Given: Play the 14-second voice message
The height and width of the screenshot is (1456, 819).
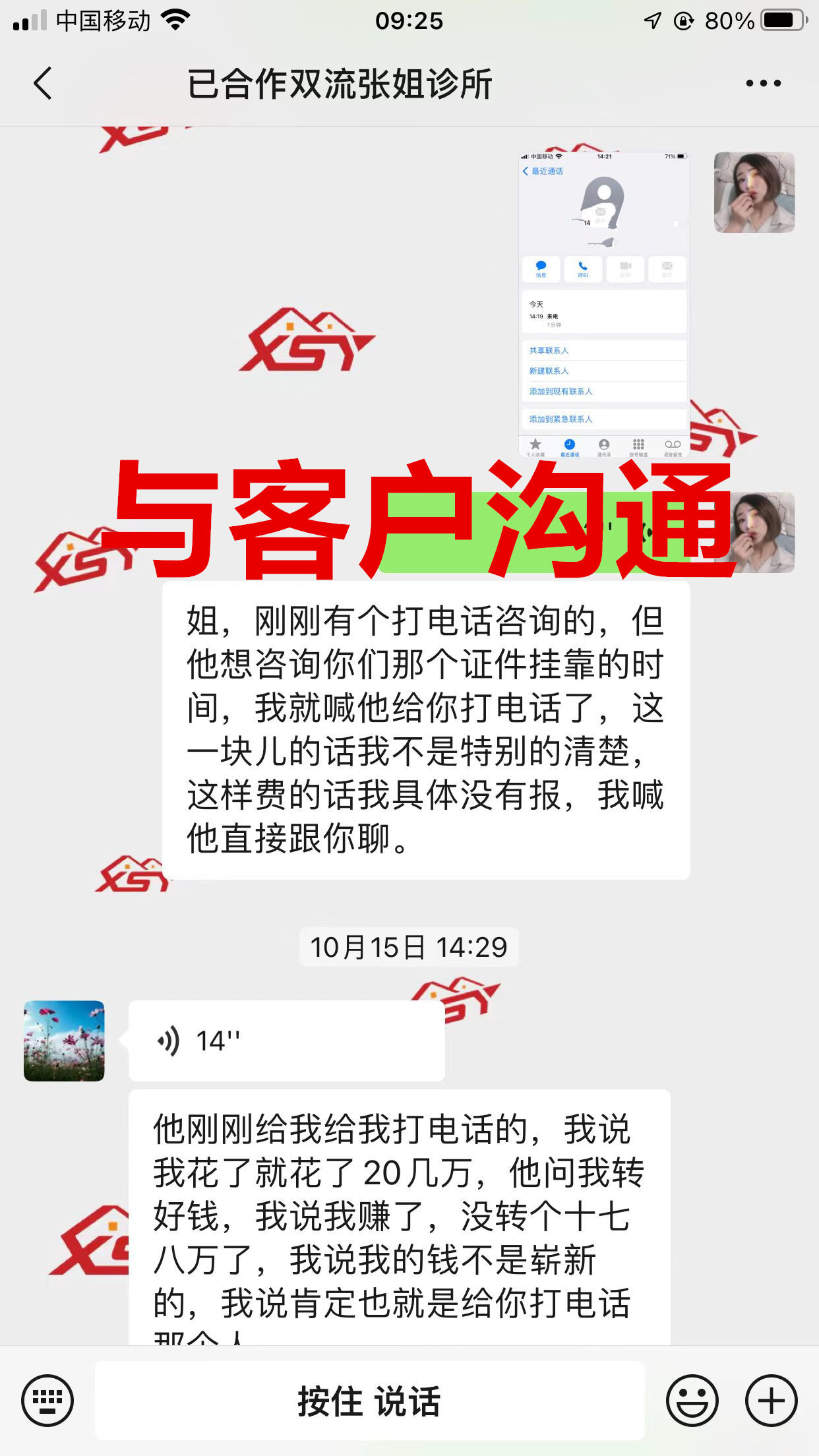Looking at the screenshot, I should [x=286, y=1041].
